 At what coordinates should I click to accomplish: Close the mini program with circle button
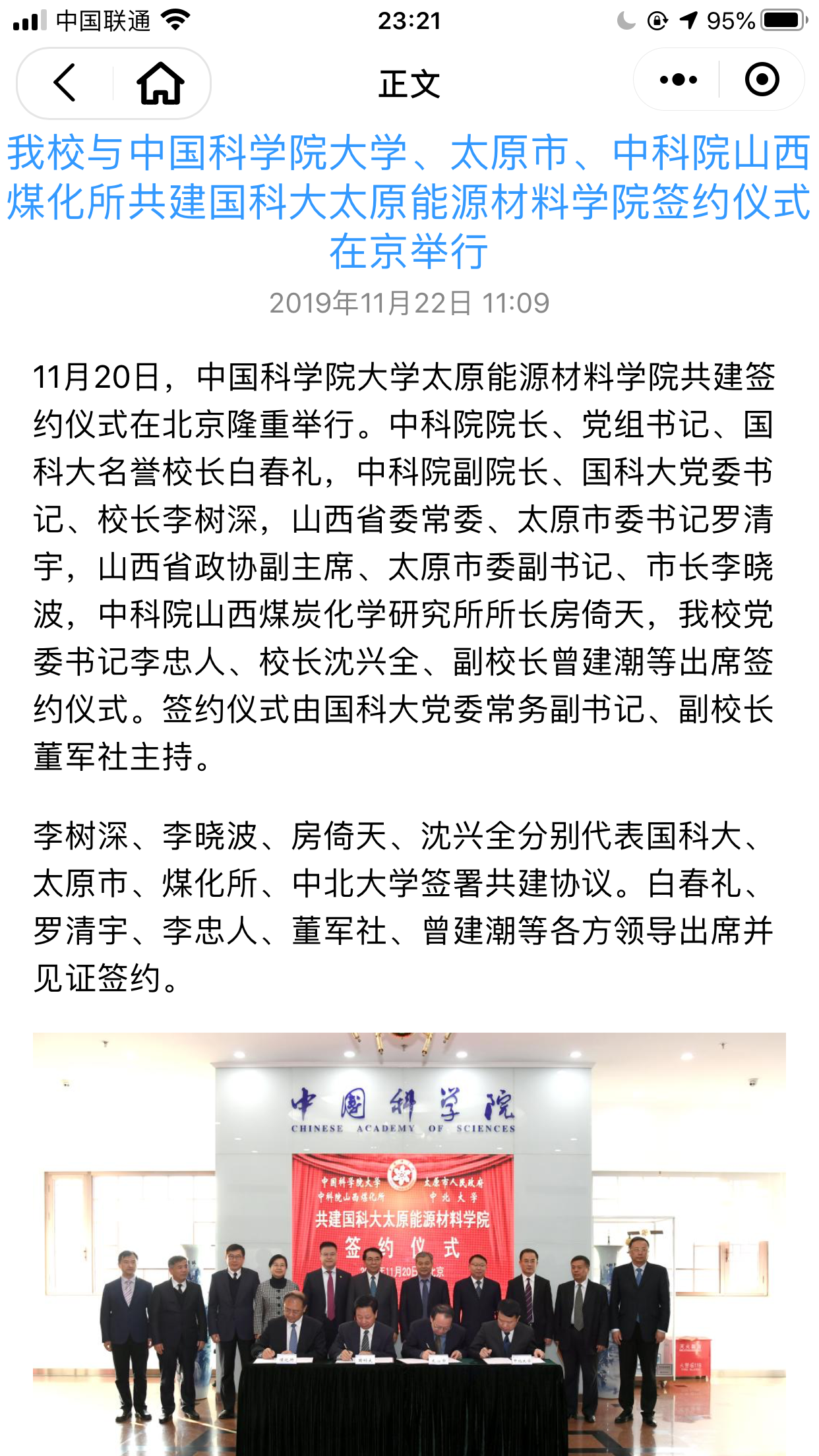pos(762,80)
